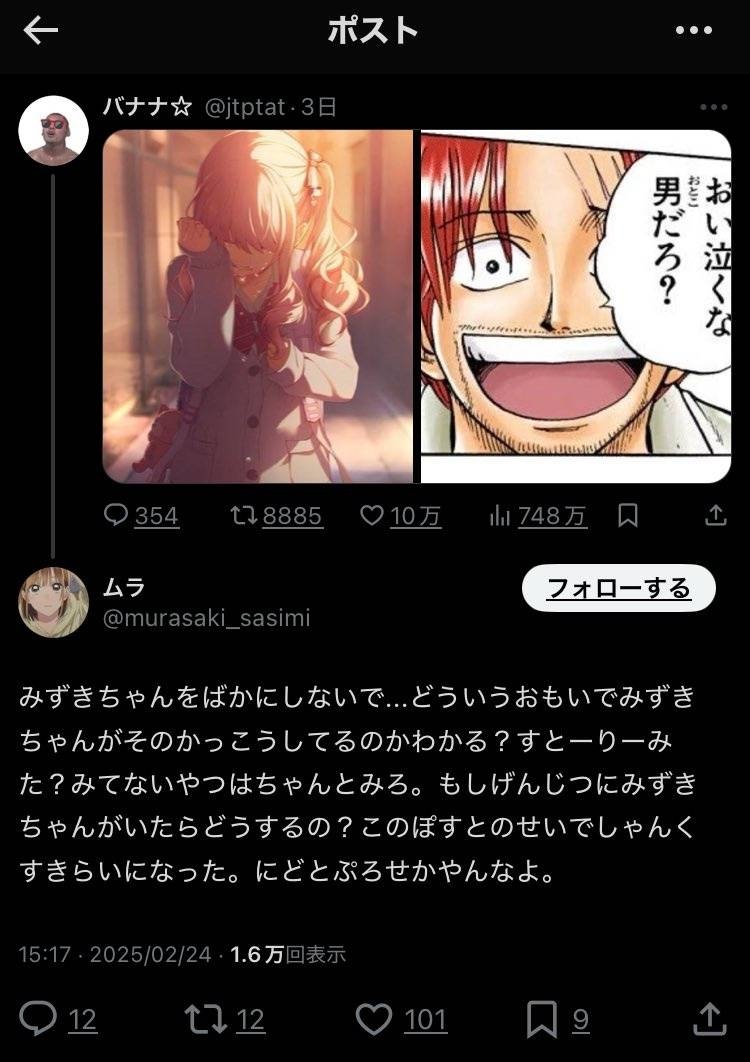Viewport: 750px width, 1062px height.
Task: Open ムラ's profile avatar
Action: (x=54, y=602)
